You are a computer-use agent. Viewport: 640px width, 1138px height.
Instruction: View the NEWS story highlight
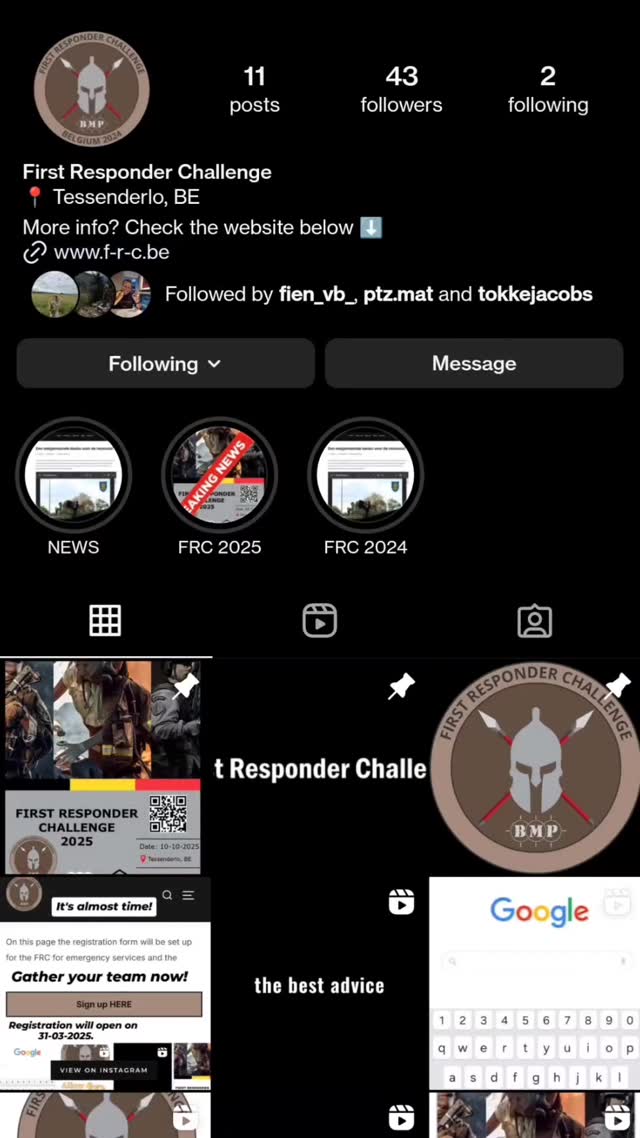point(73,474)
